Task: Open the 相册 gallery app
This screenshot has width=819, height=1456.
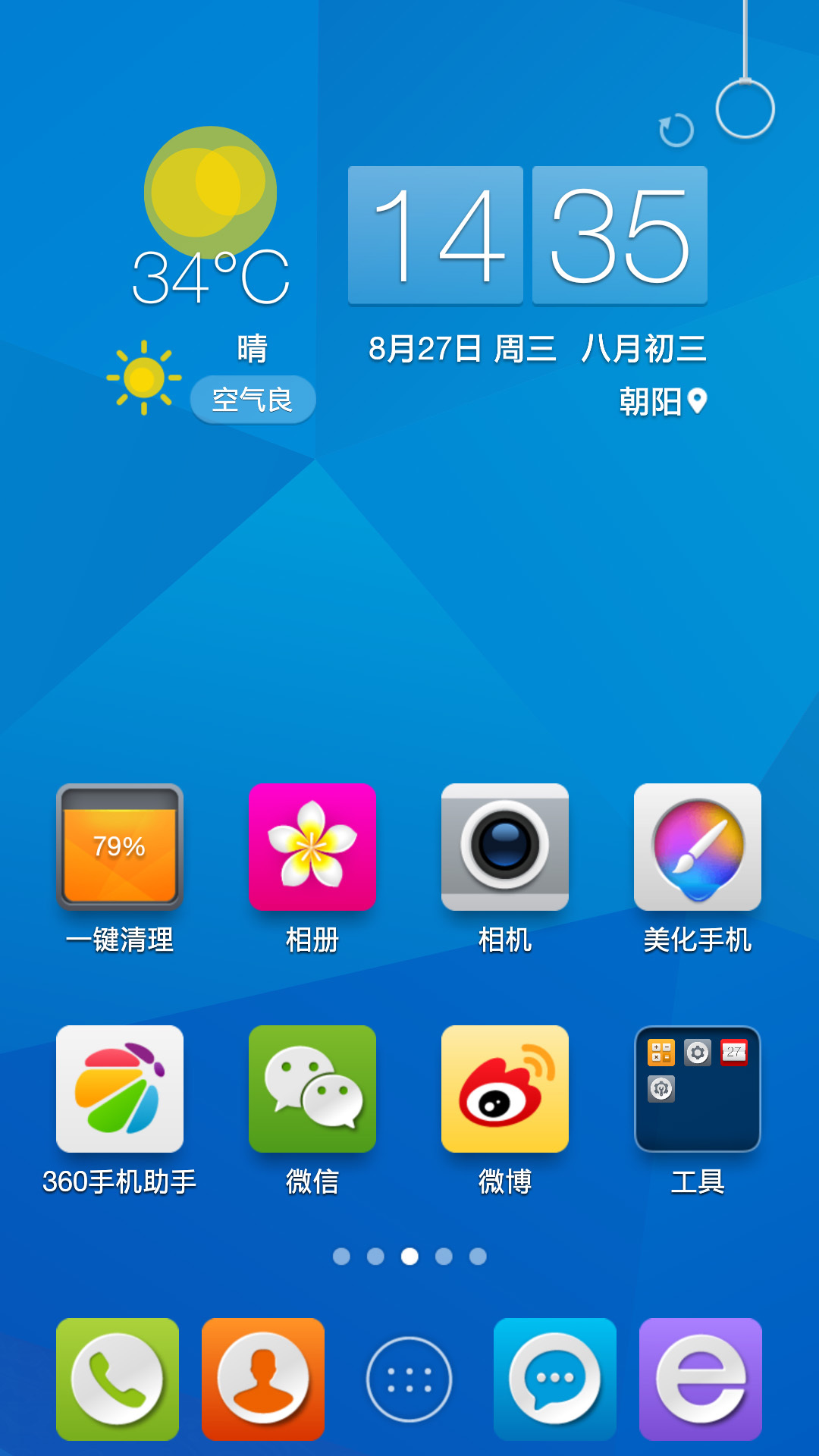Action: (312, 847)
